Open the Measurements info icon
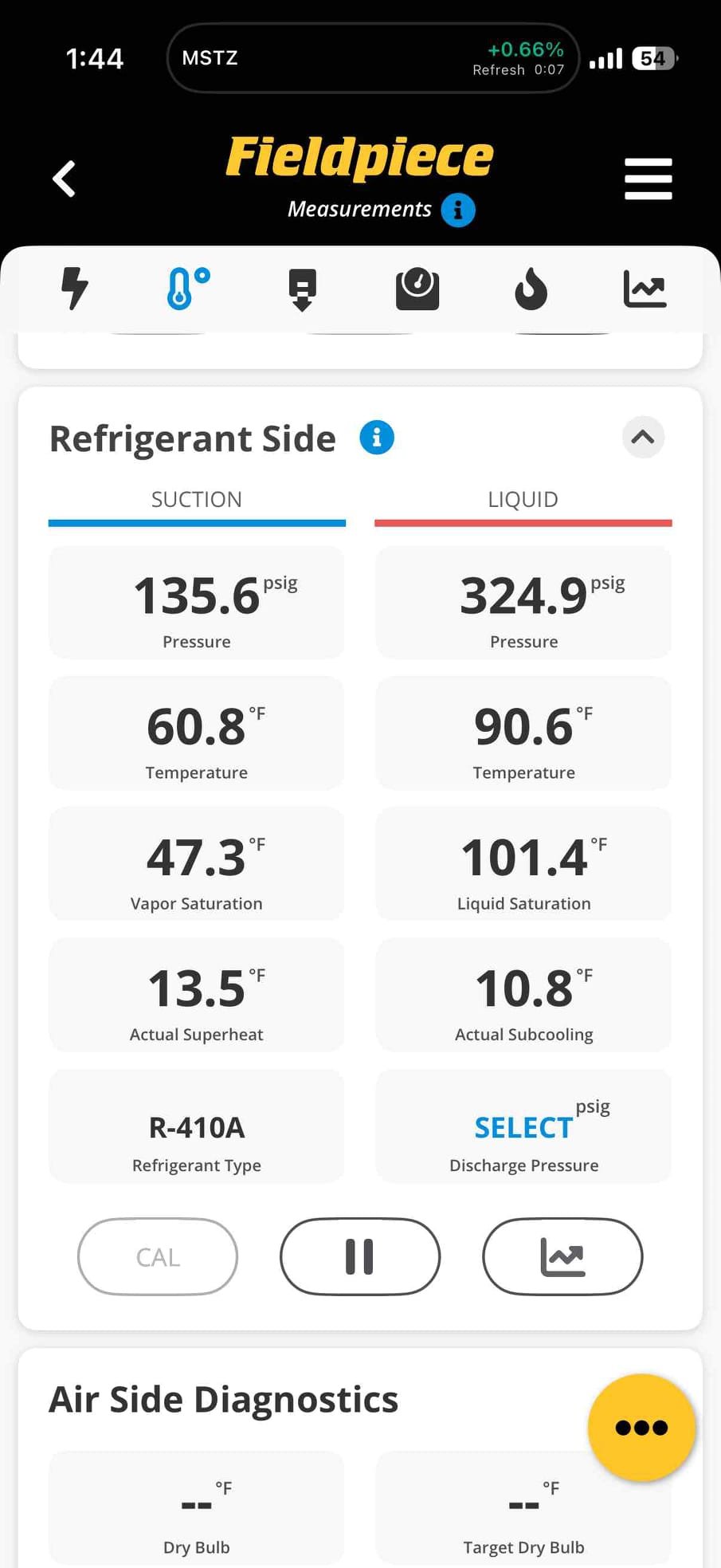 click(x=457, y=210)
